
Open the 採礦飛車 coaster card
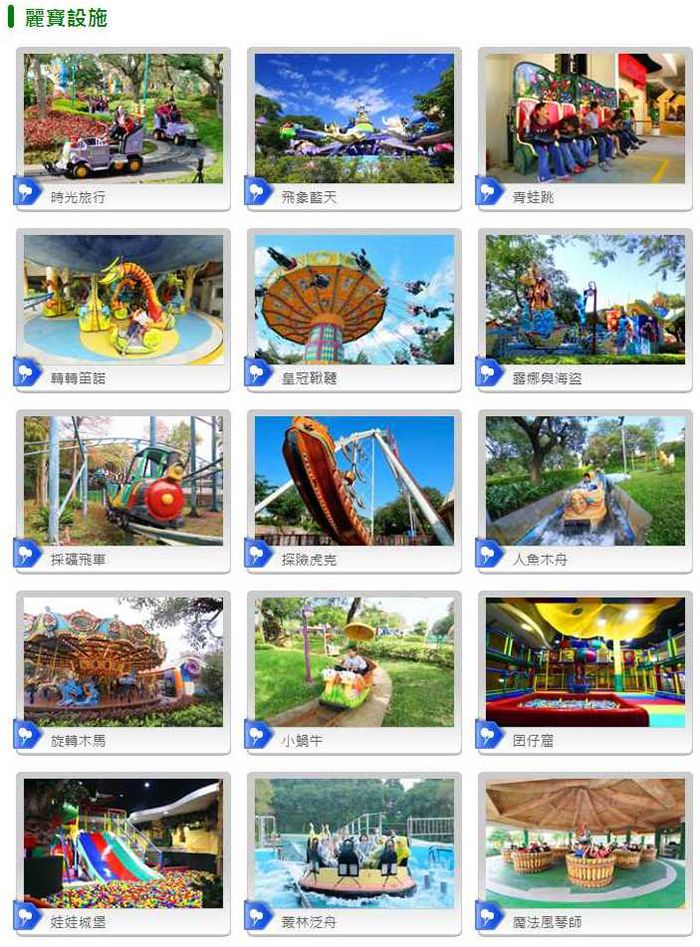point(124,480)
